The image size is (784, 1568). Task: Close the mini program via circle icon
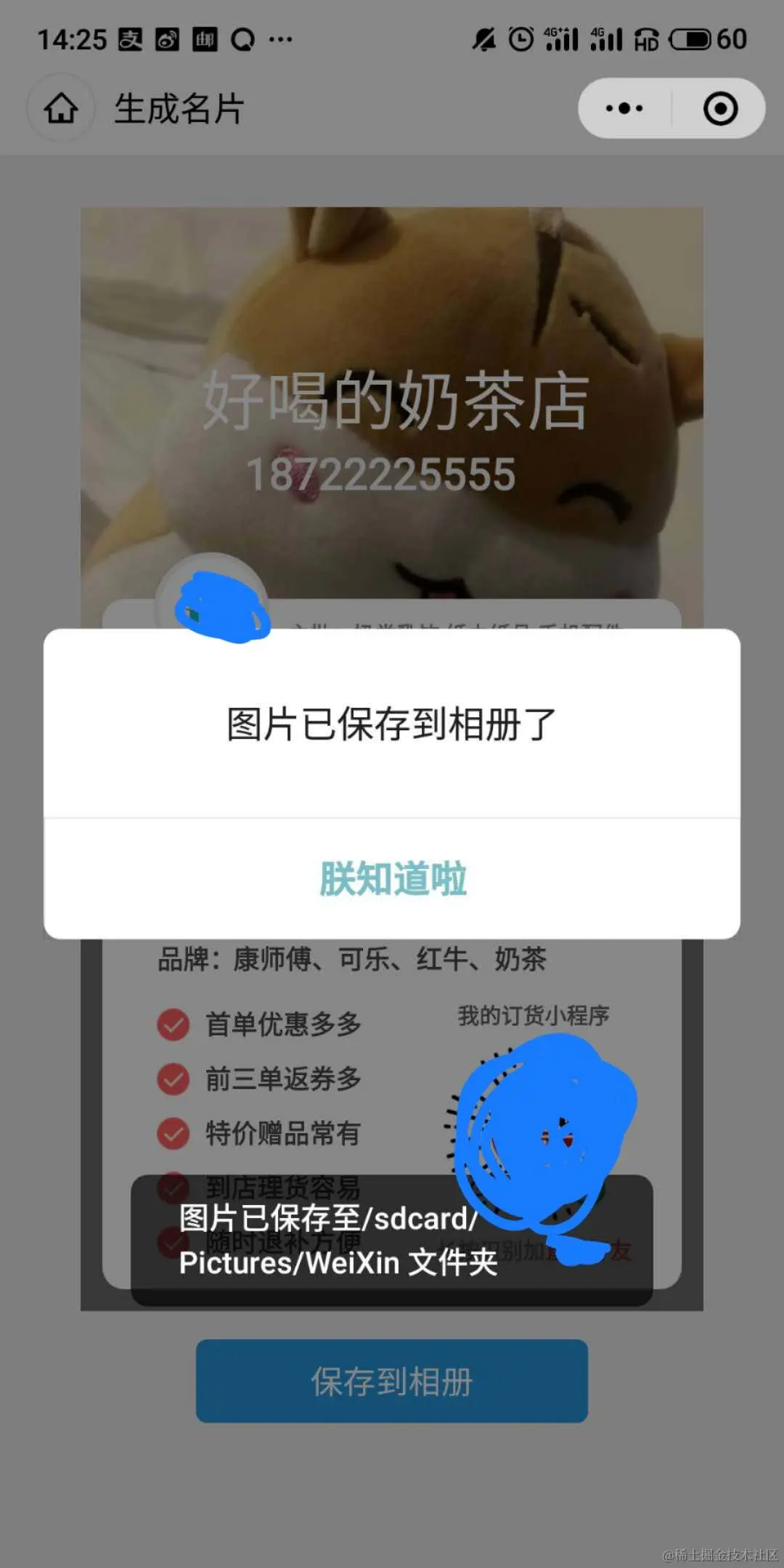pyautogui.click(x=720, y=109)
